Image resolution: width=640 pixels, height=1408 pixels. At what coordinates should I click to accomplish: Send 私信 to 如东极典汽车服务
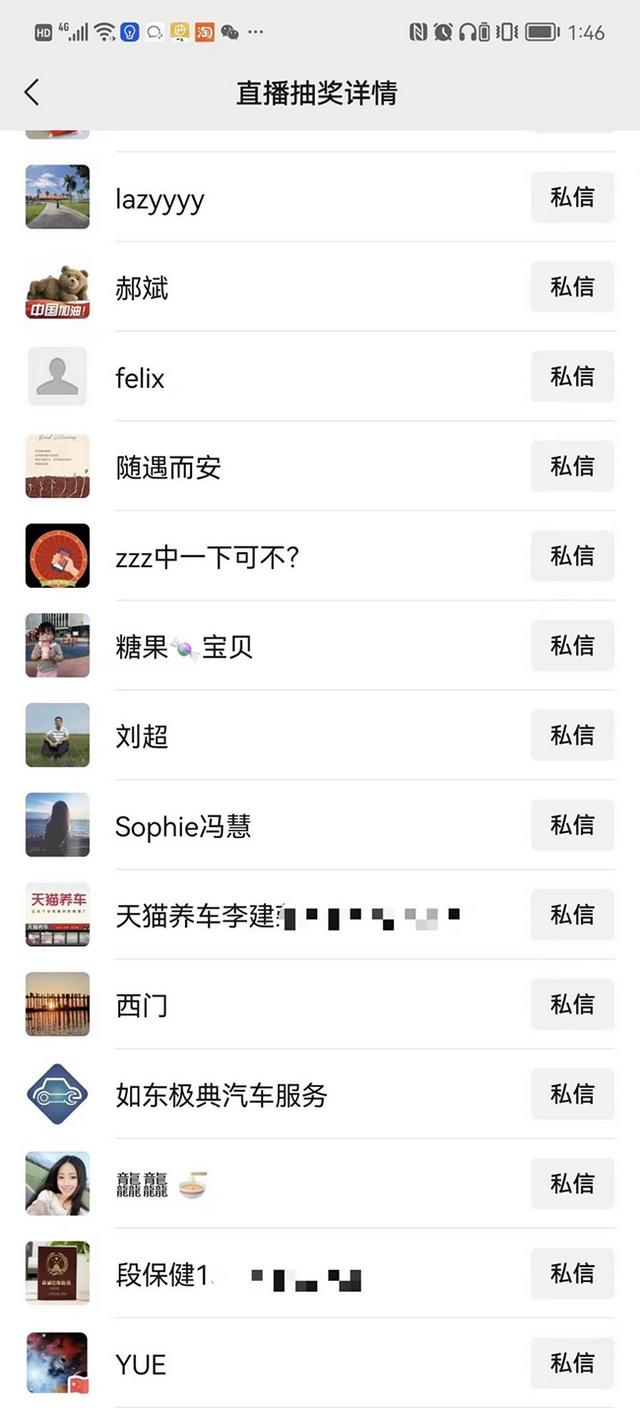click(572, 1094)
